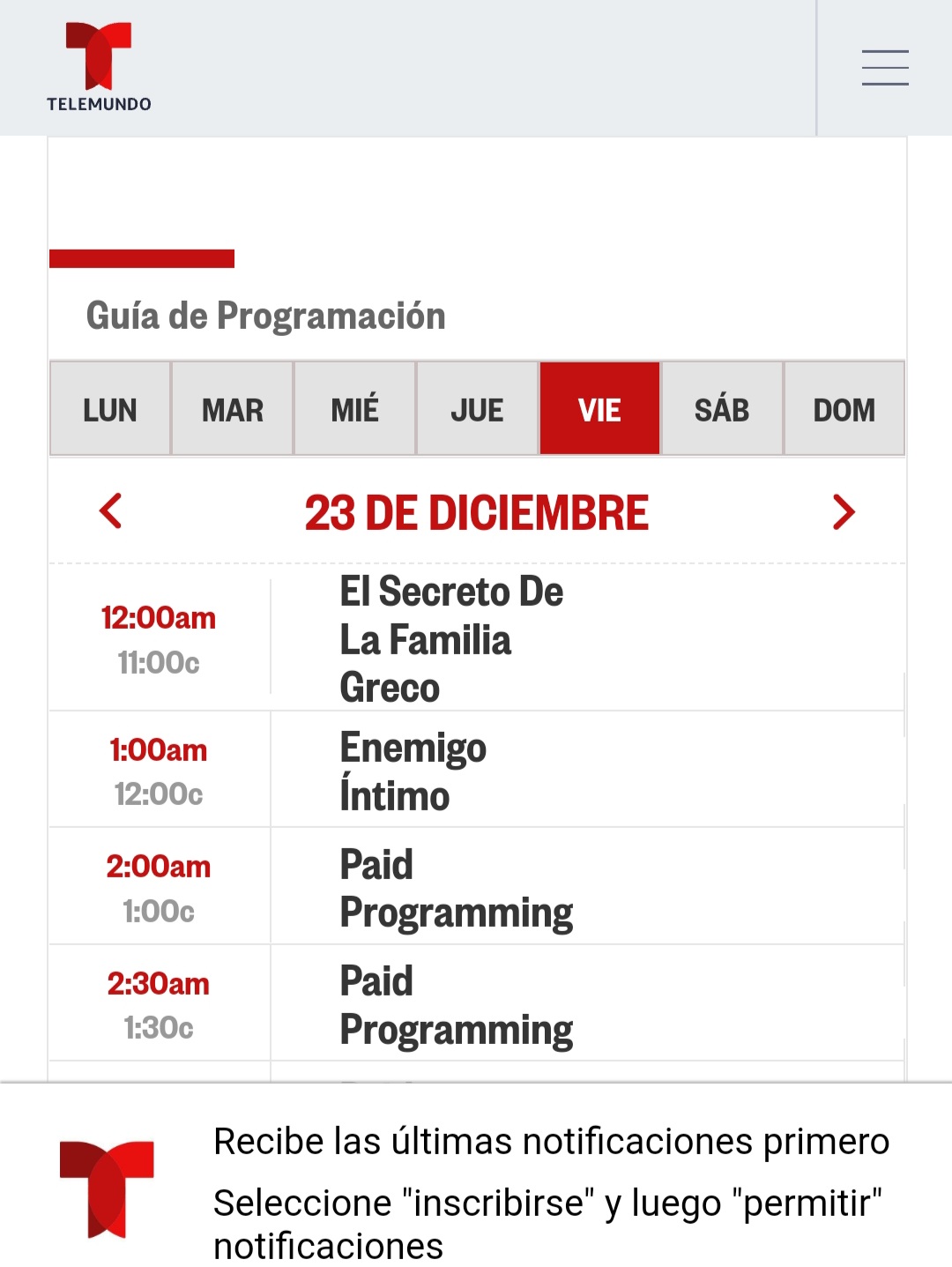
Task: Tap the Telemundo logo to go home
Action: [x=99, y=68]
